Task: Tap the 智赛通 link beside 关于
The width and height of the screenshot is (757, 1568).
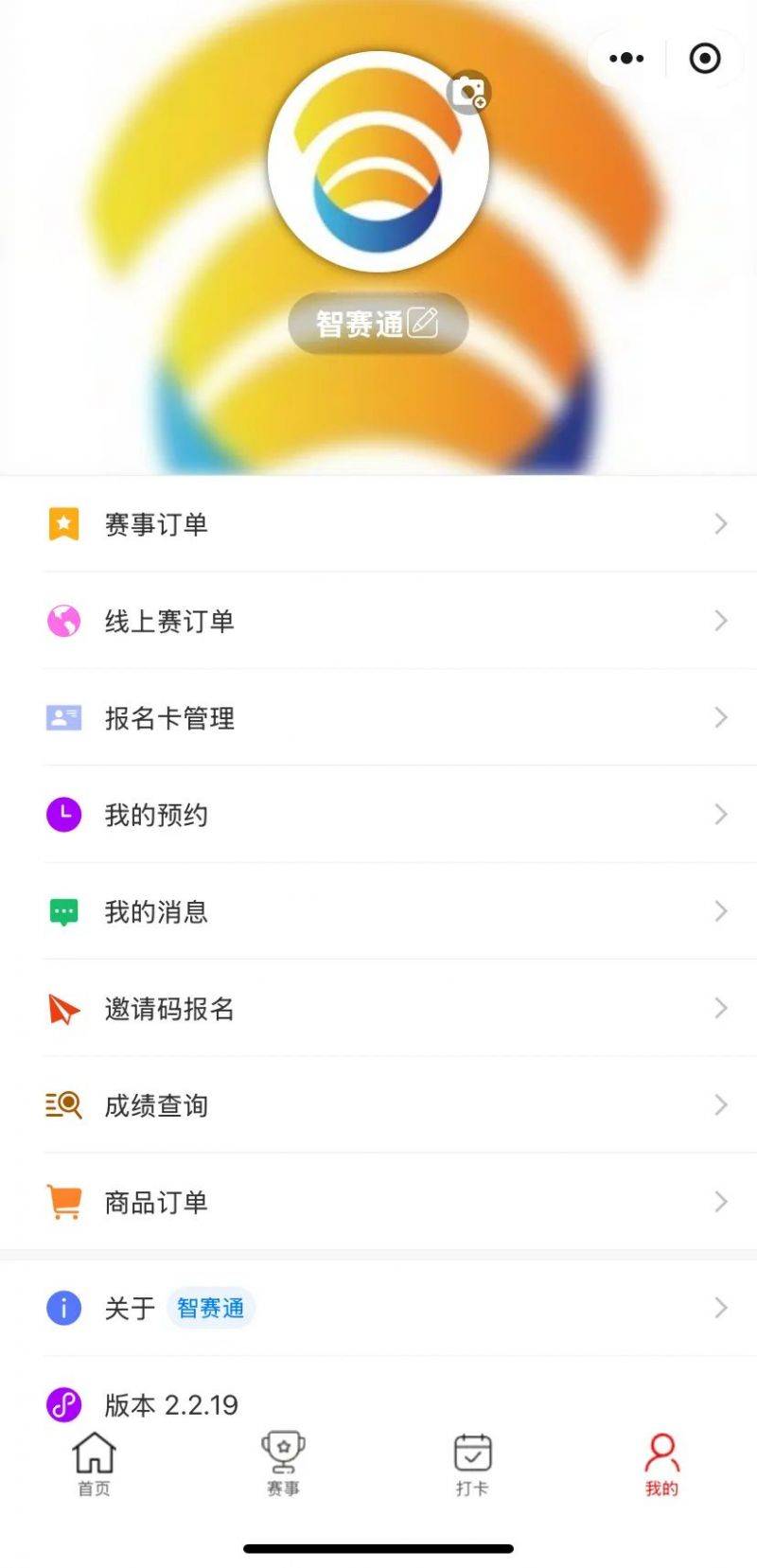Action: pyautogui.click(x=210, y=1309)
